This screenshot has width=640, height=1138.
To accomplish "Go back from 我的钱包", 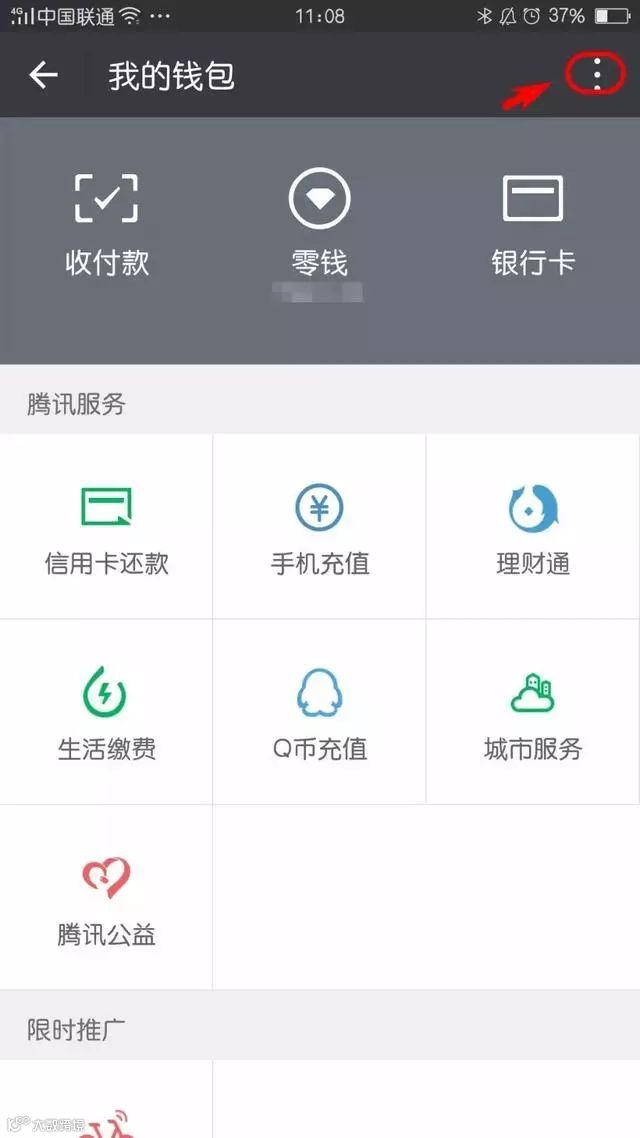I will (43, 75).
